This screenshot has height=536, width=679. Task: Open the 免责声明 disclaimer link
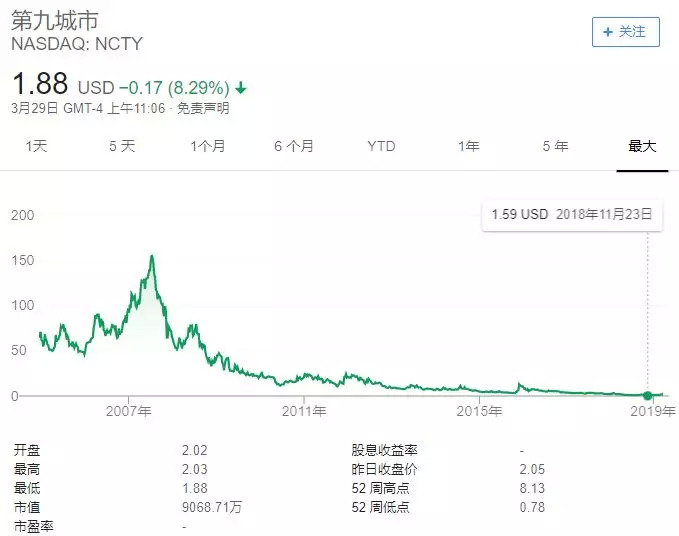pyautogui.click(x=203, y=108)
